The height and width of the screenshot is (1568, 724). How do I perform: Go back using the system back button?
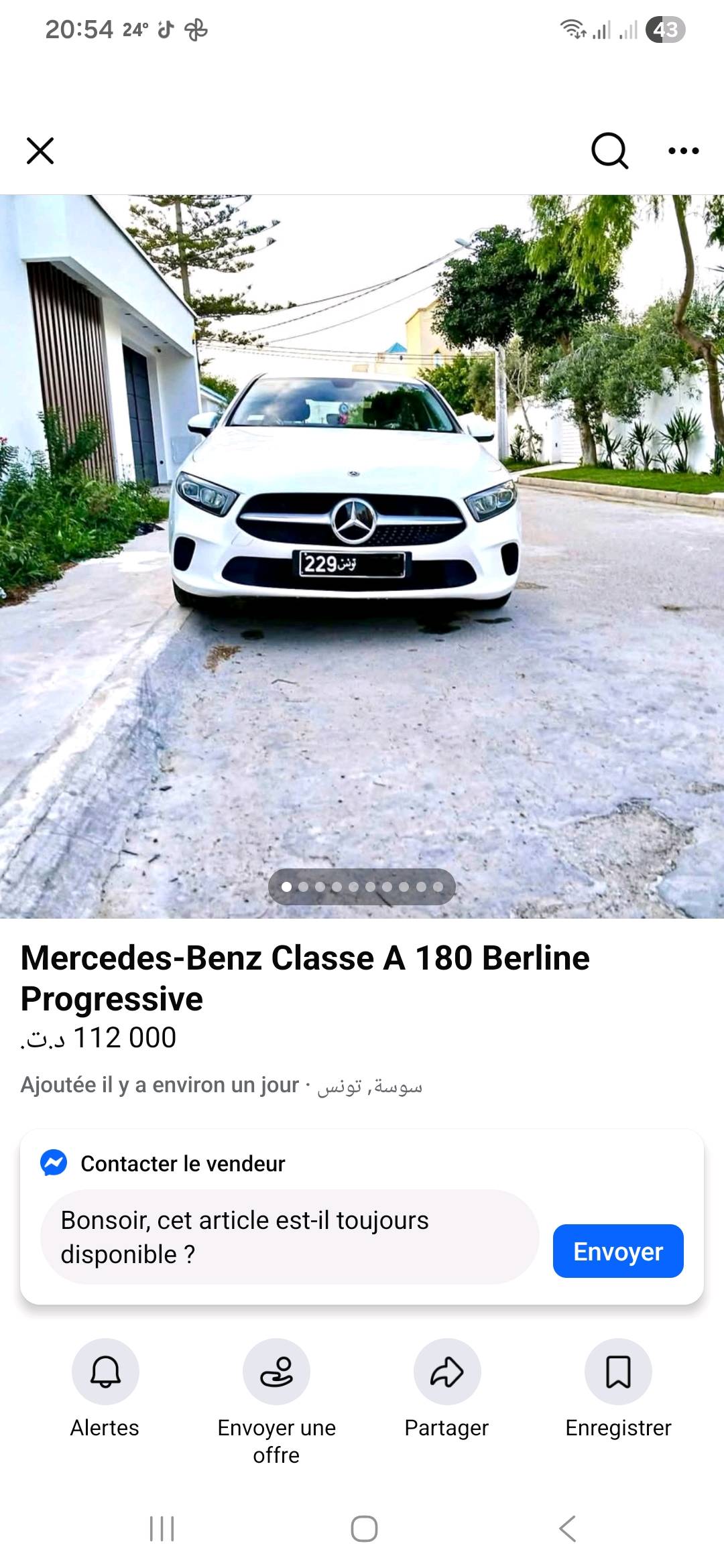pyautogui.click(x=567, y=1528)
